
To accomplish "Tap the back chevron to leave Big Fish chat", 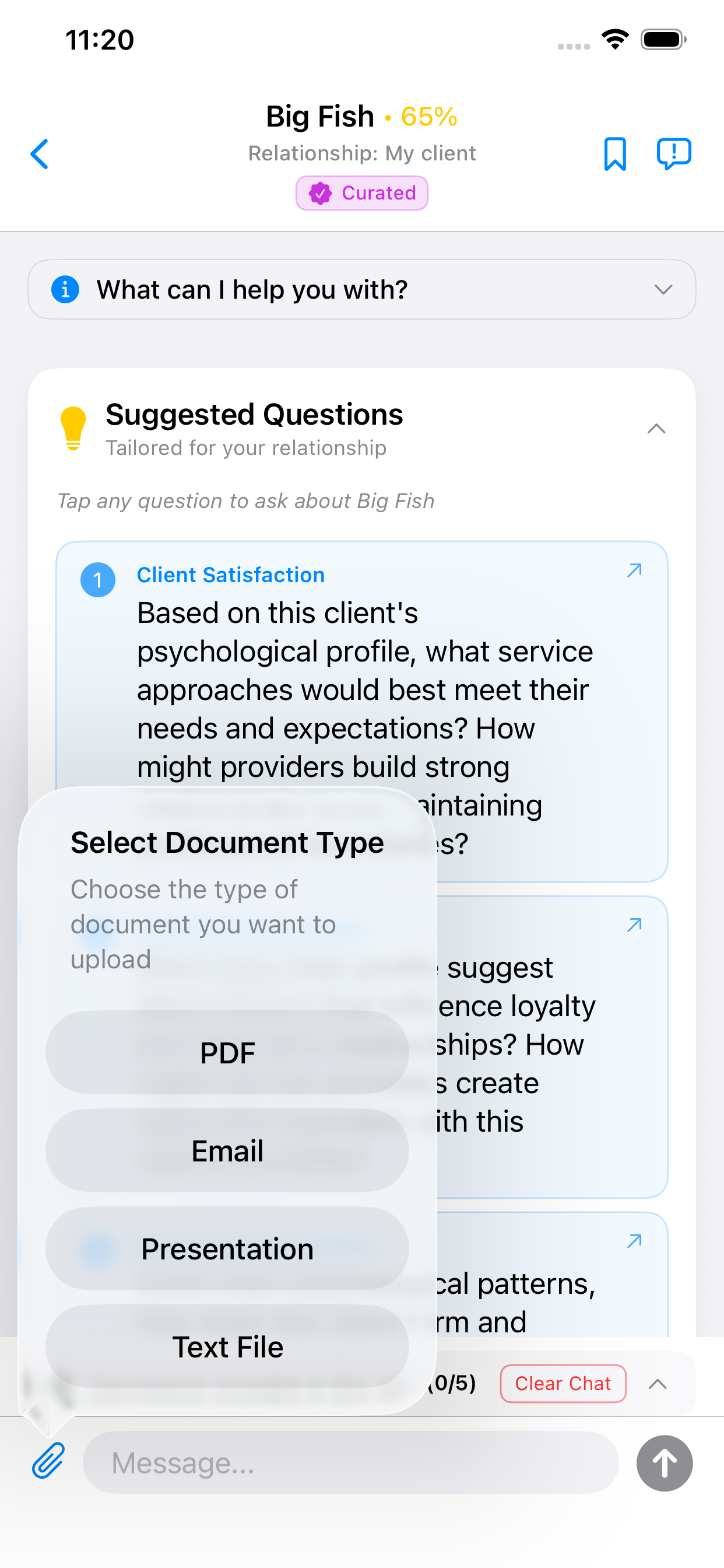I will [39, 154].
